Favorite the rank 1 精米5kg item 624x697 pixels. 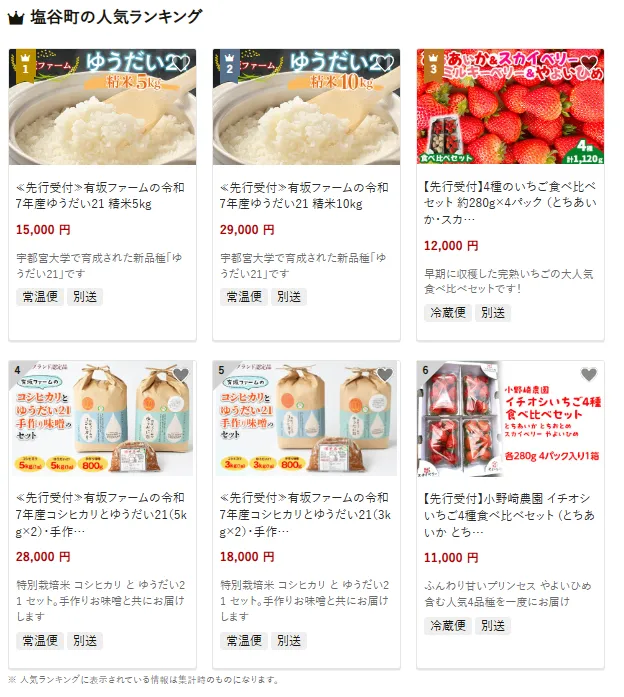180,64
